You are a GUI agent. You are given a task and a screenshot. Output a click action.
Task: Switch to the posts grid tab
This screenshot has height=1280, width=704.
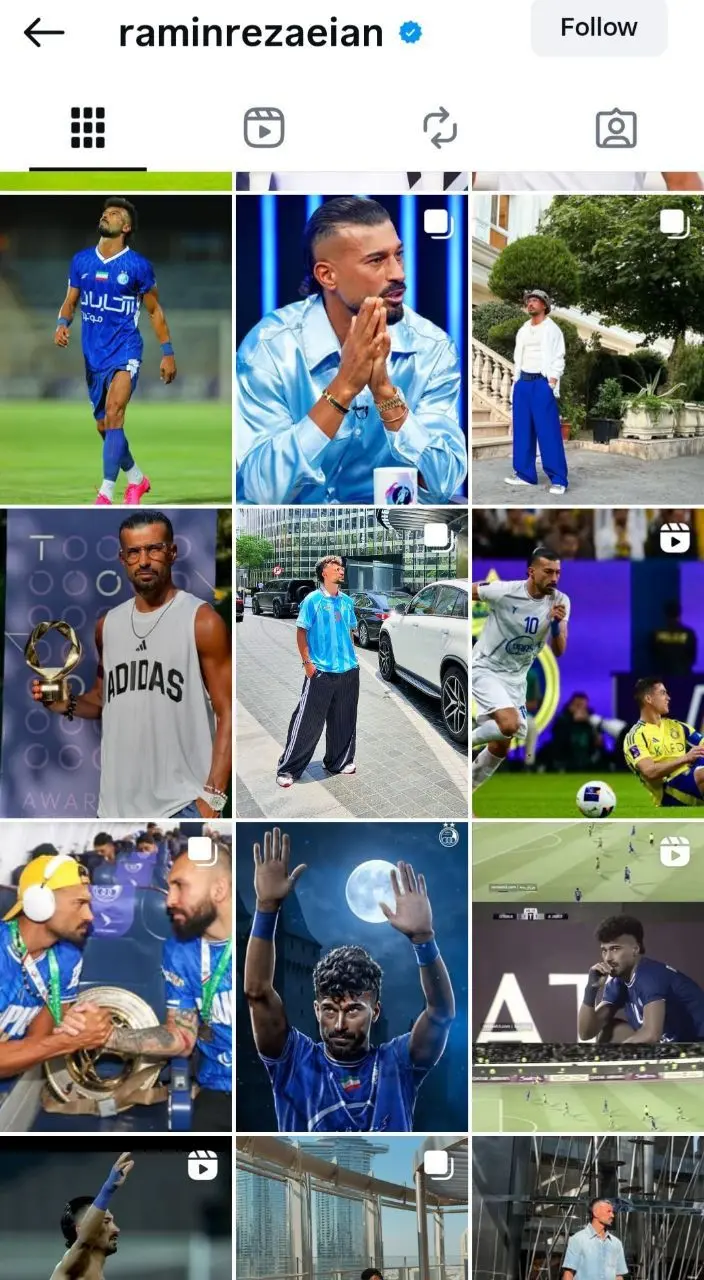[88, 128]
